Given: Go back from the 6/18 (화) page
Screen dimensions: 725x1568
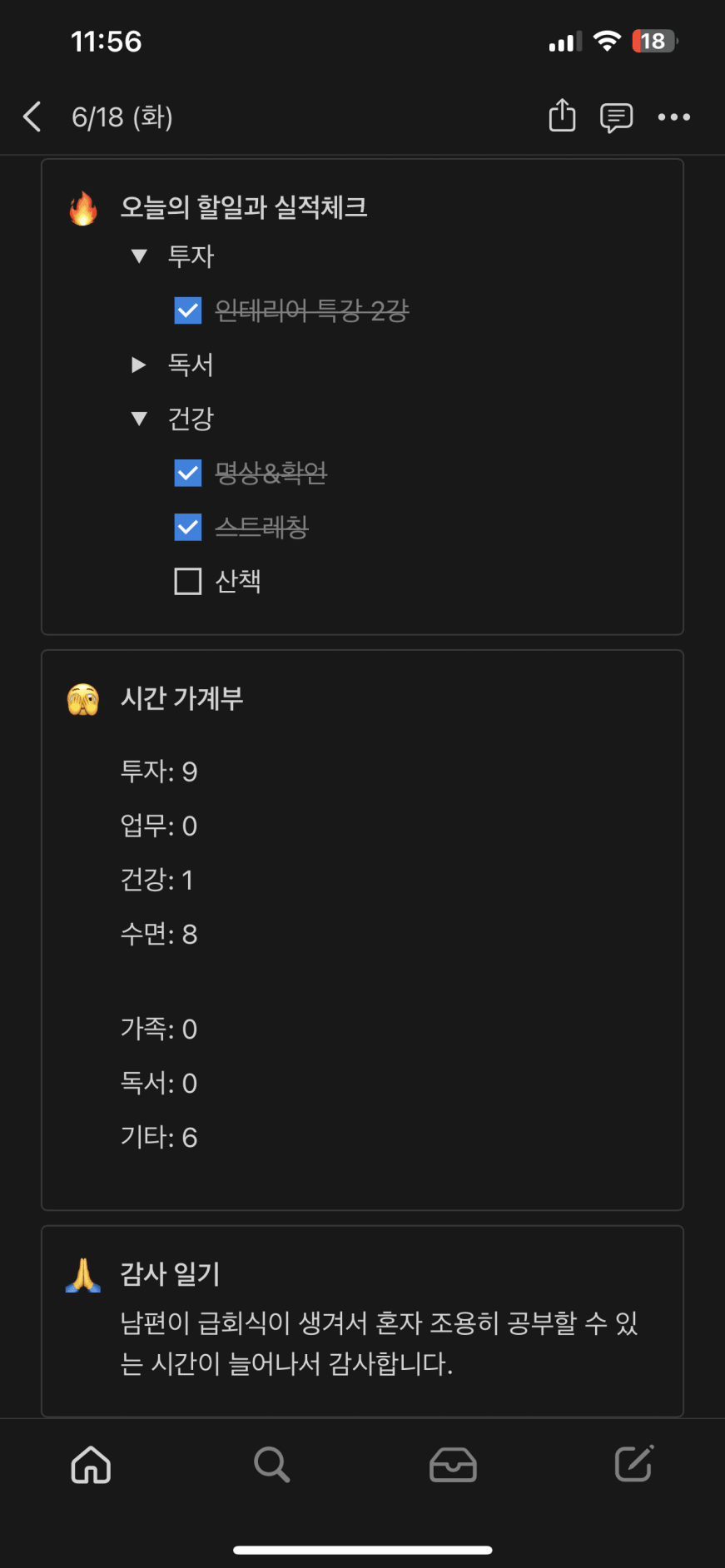Looking at the screenshot, I should pos(32,117).
